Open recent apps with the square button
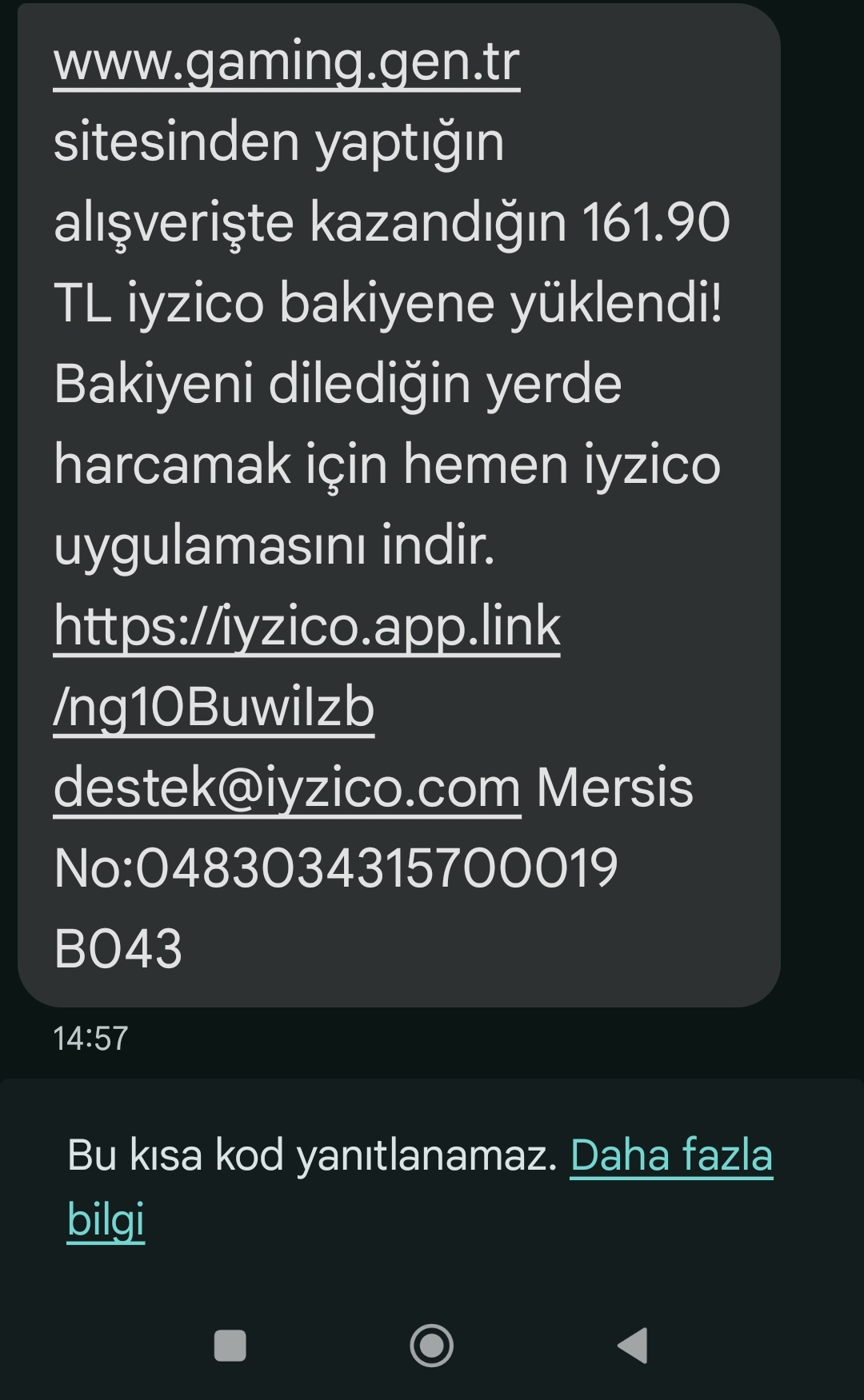 point(230,1345)
